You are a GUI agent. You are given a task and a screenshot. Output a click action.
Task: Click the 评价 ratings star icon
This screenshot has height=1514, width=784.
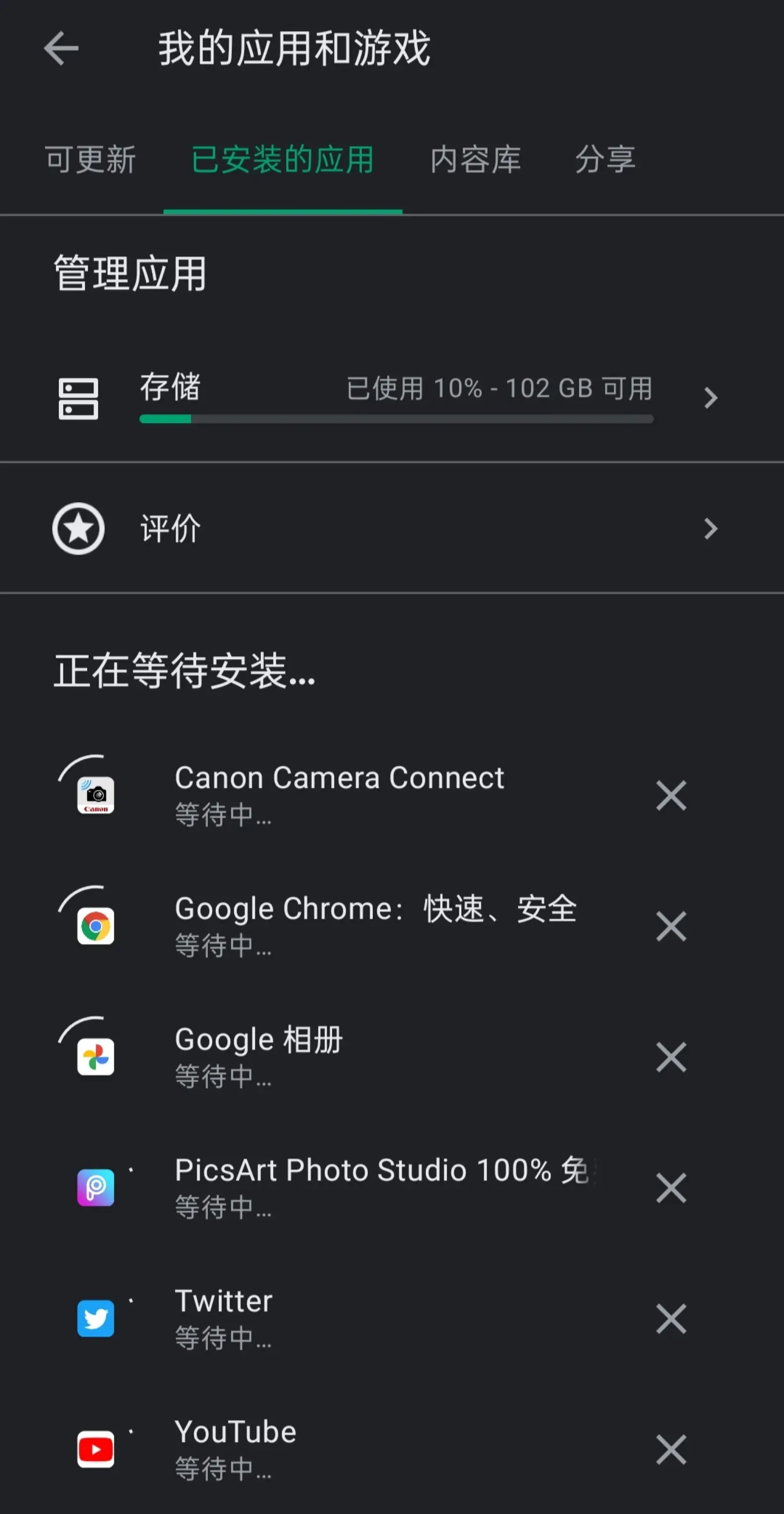78,528
